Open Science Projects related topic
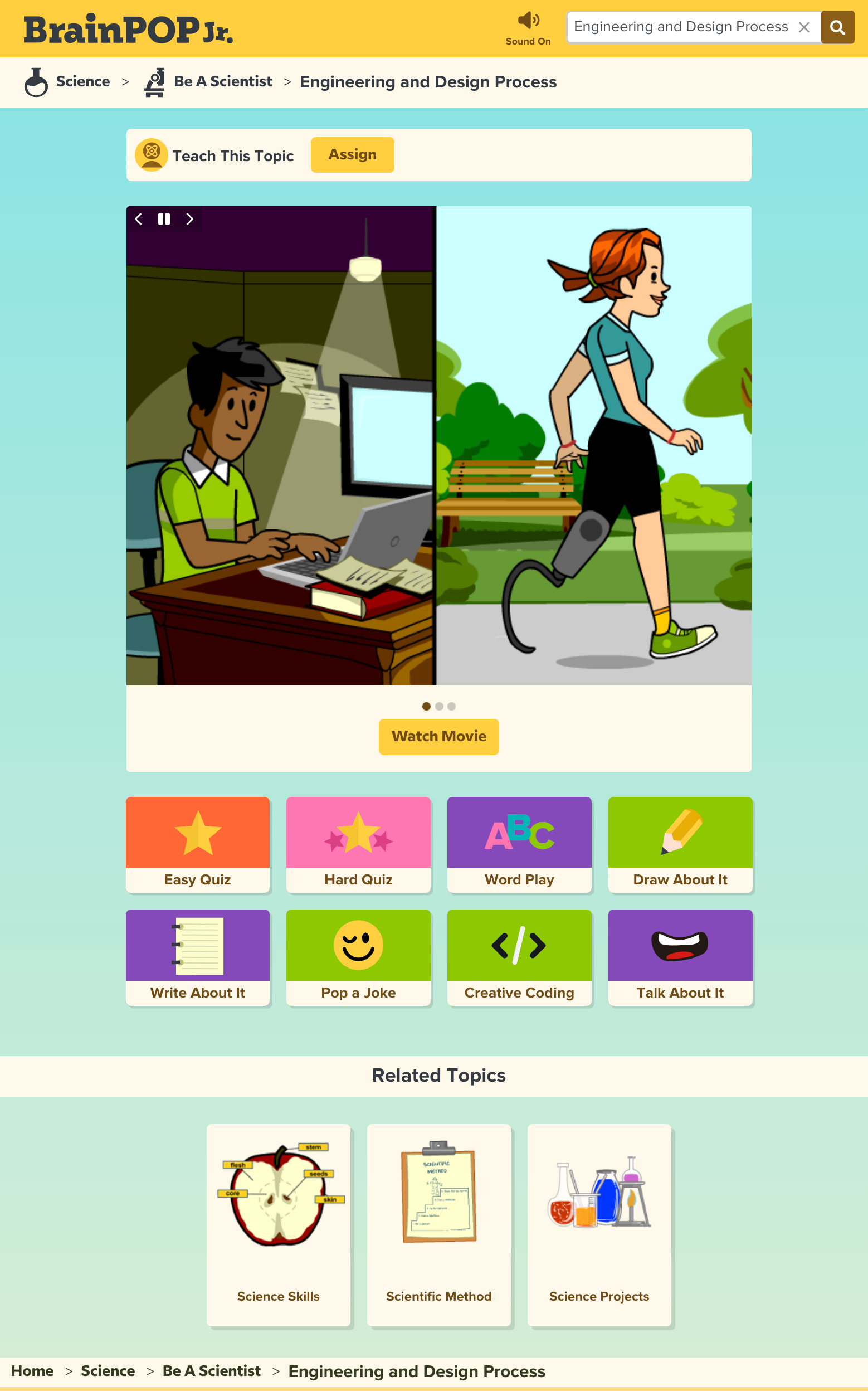 pos(599,1224)
